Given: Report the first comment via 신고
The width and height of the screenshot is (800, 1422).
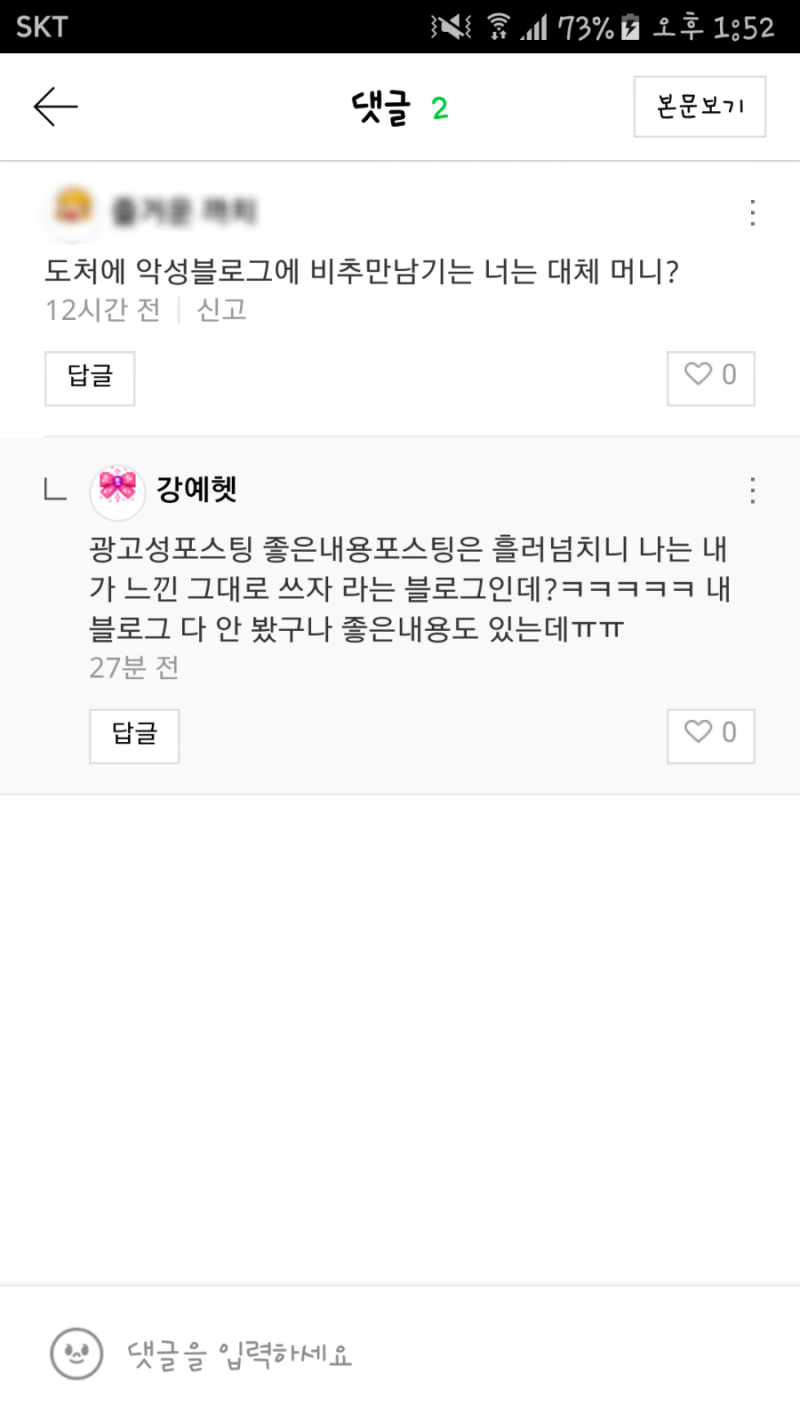Looking at the screenshot, I should tap(221, 310).
